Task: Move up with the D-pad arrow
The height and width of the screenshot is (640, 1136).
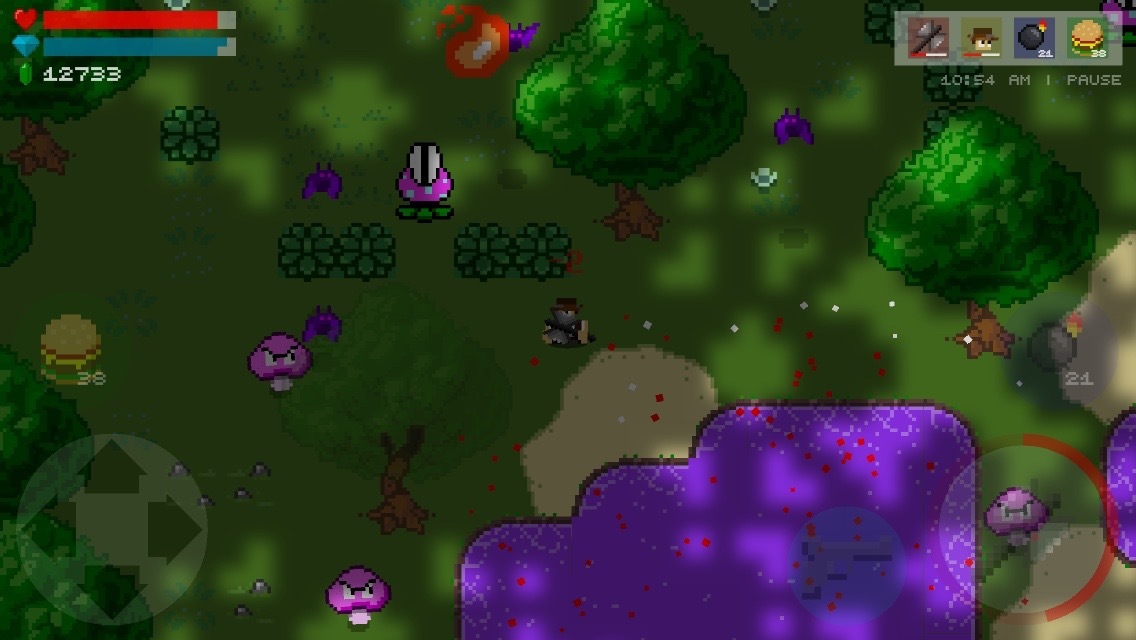Action: pyautogui.click(x=112, y=469)
